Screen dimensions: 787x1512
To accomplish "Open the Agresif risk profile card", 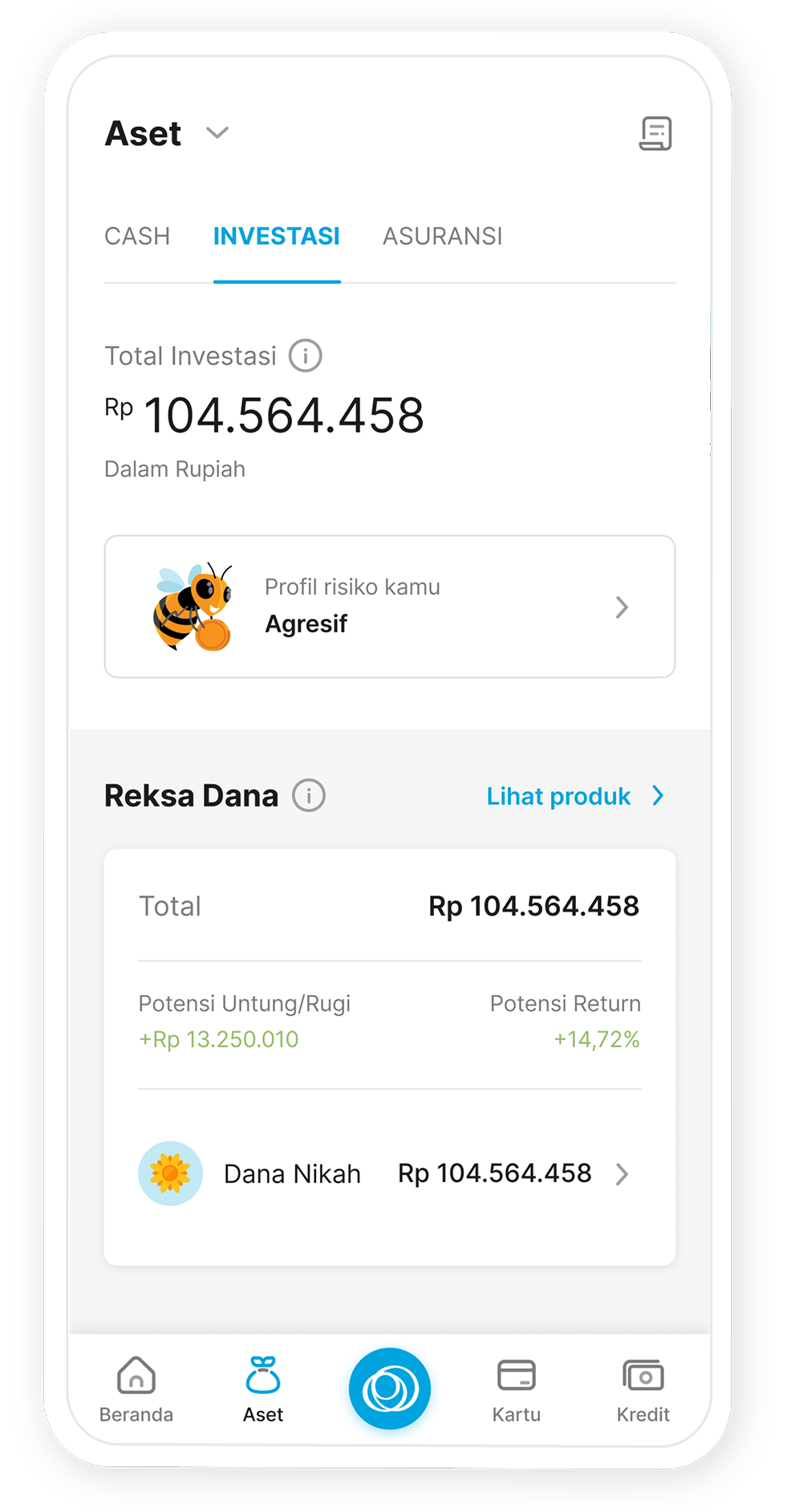I will tap(390, 607).
